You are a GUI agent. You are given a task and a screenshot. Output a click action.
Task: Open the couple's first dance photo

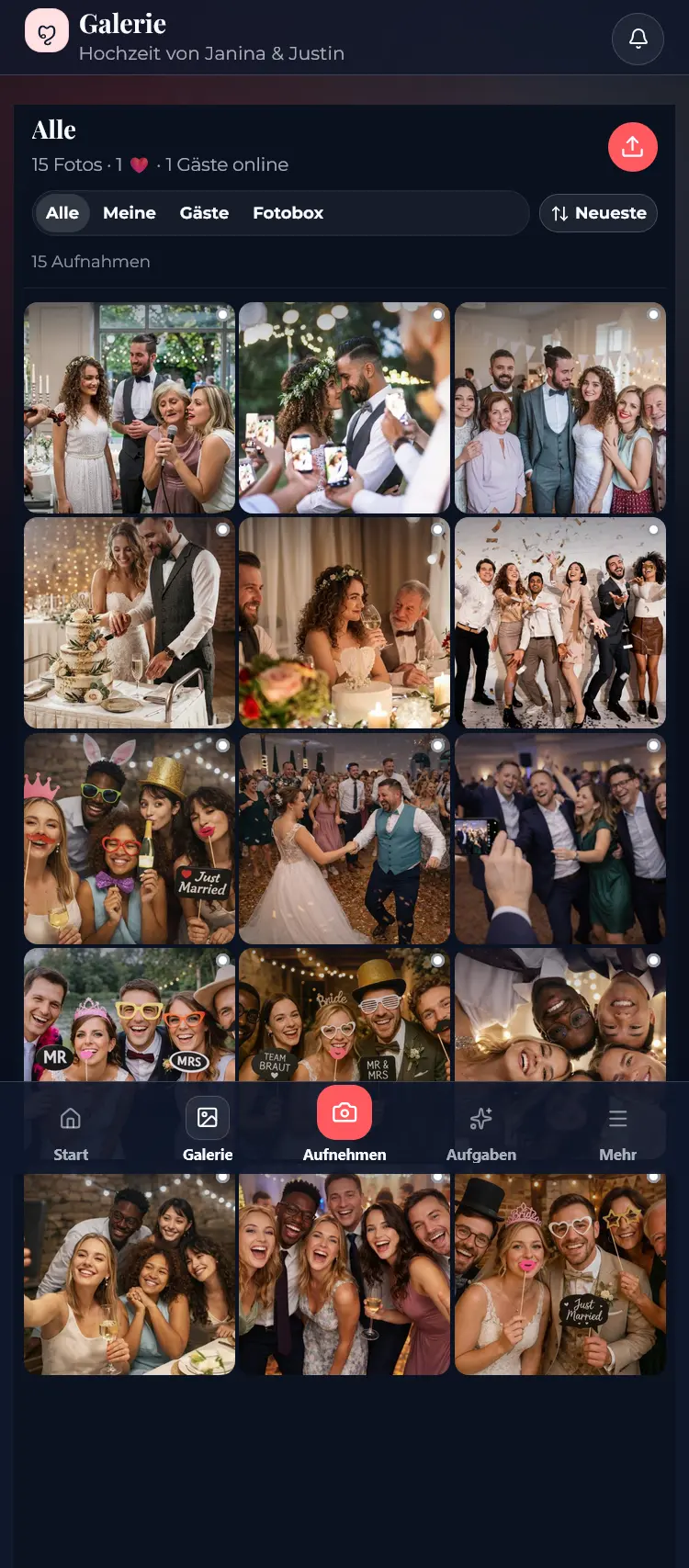344,839
